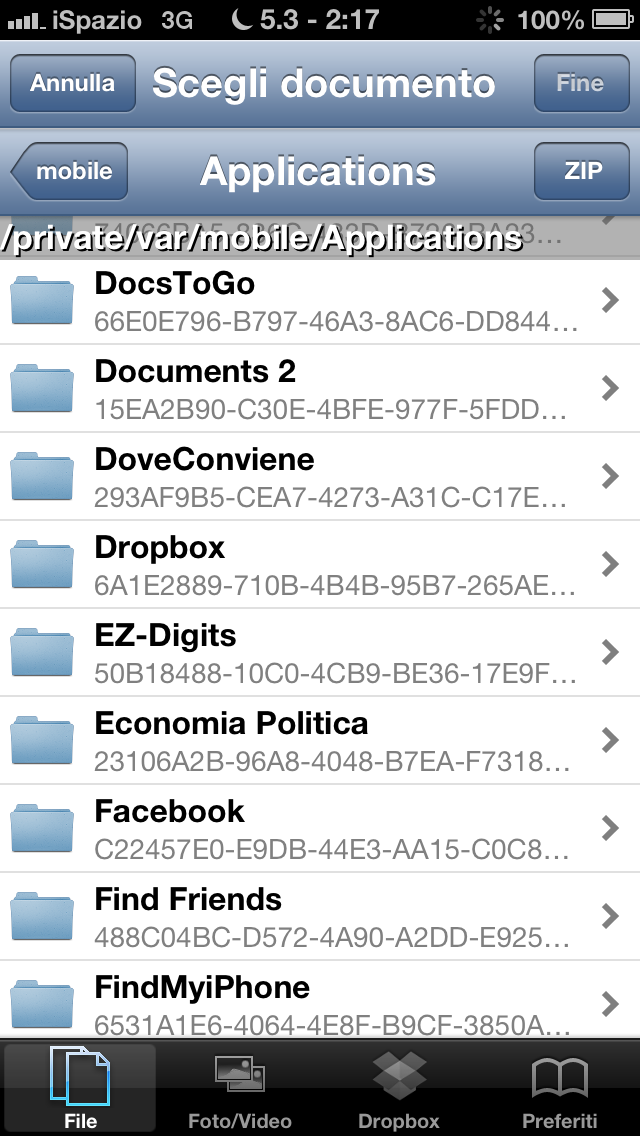The image size is (640, 1136).
Task: Switch to the File tab
Action: click(x=80, y=1088)
